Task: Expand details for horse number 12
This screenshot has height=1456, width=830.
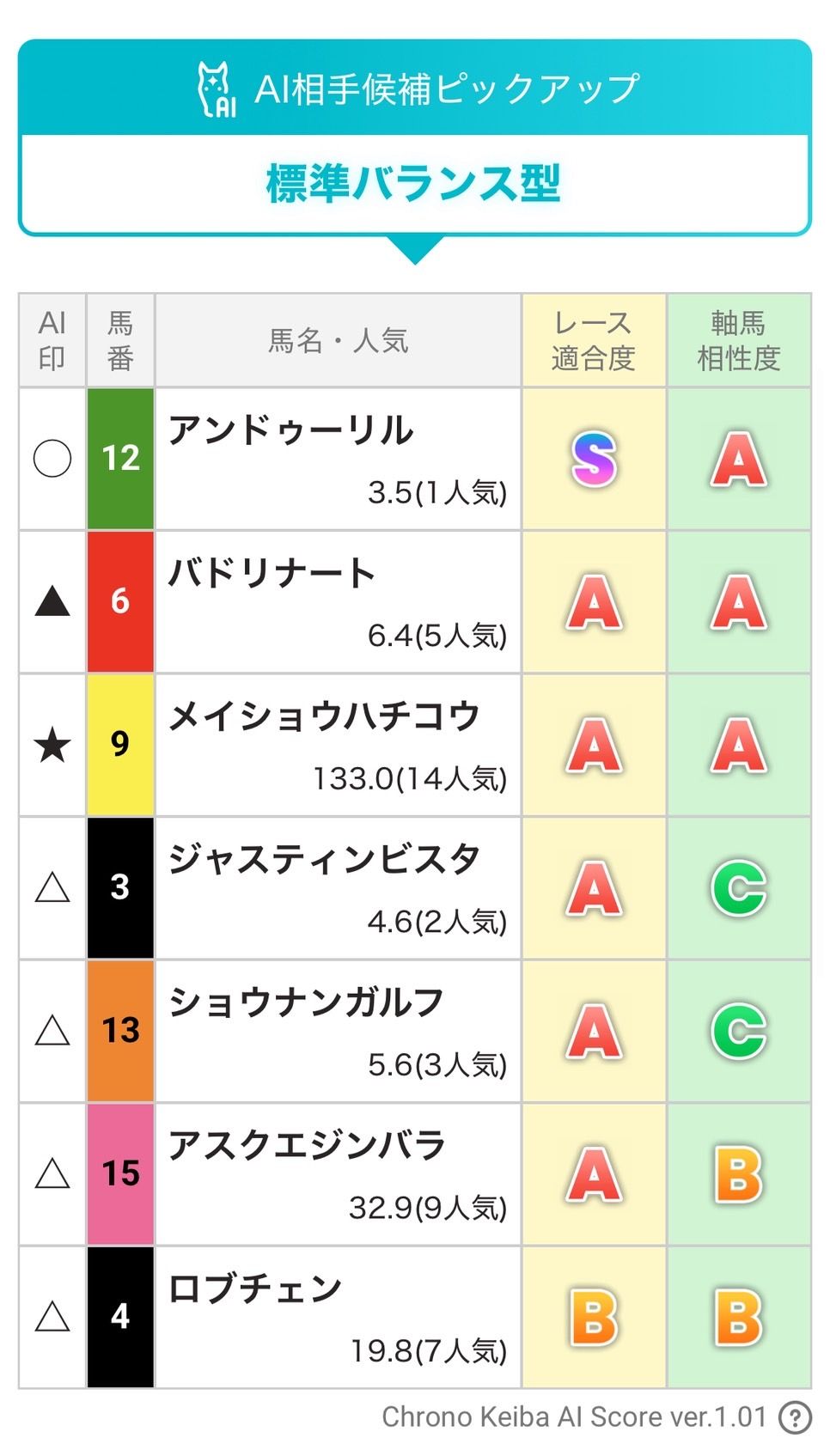Action: click(x=120, y=460)
